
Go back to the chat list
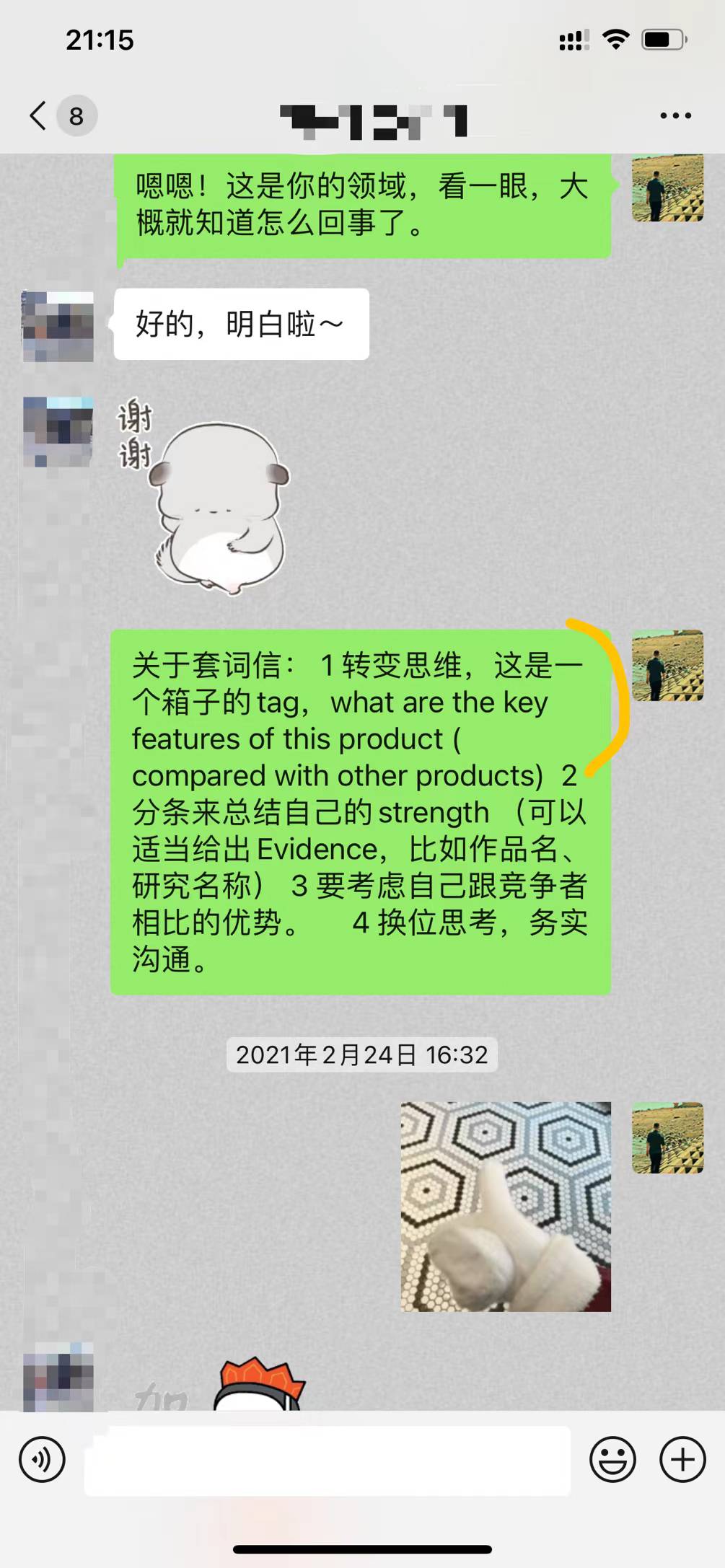pos(39,115)
